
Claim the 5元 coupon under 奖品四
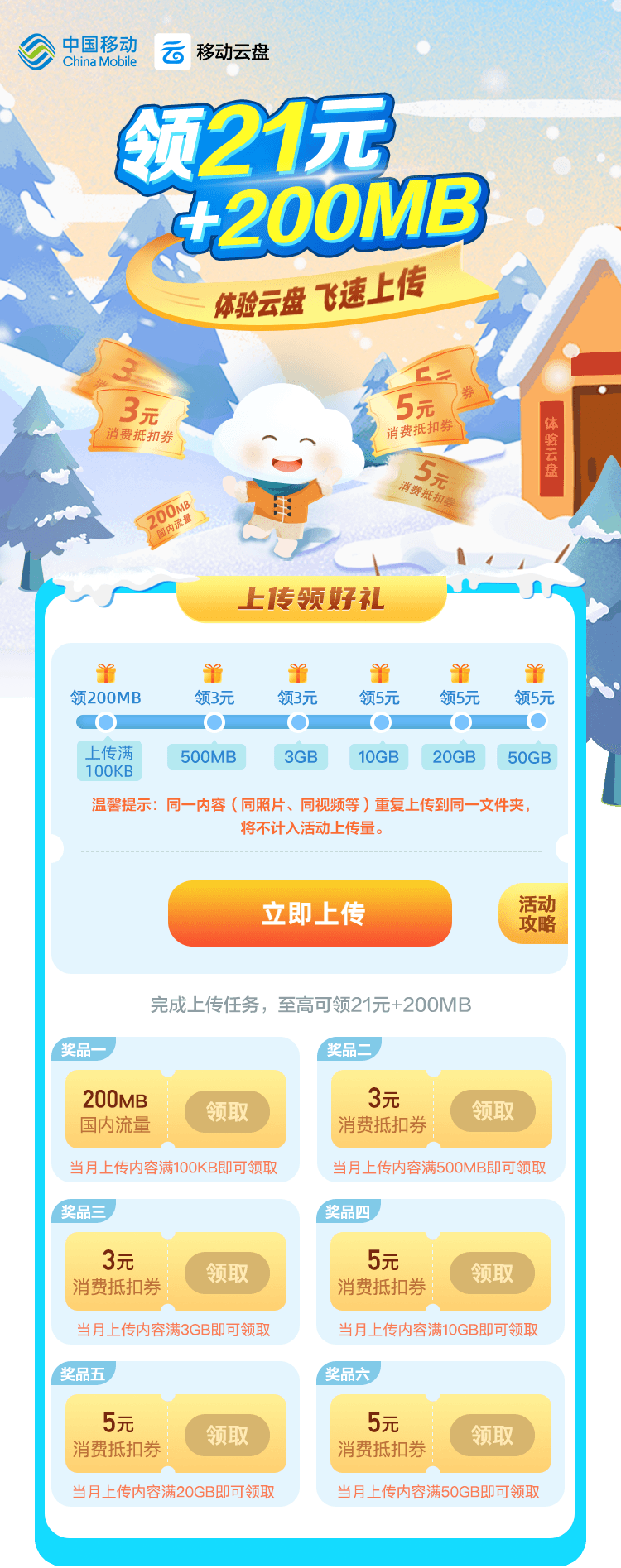click(x=492, y=1273)
